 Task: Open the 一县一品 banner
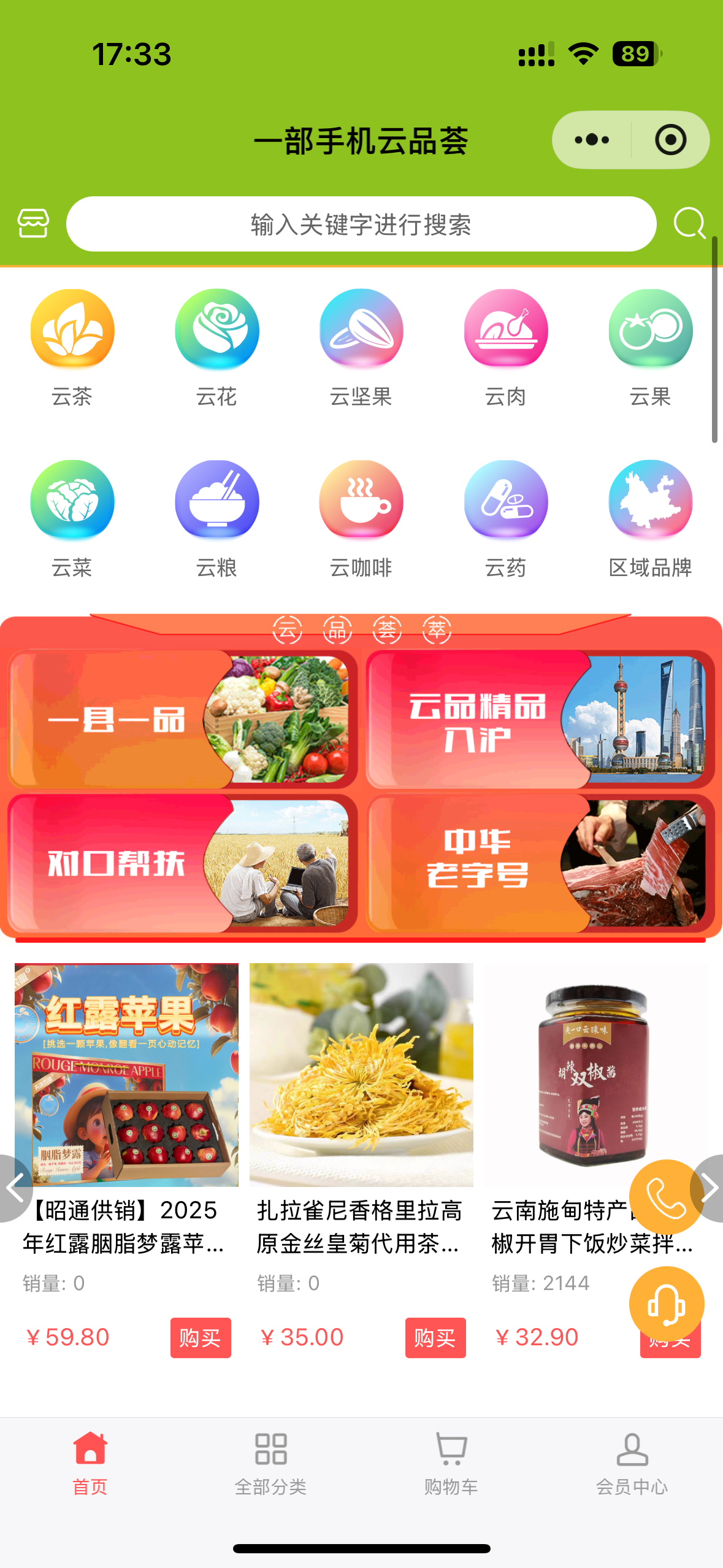[182, 720]
